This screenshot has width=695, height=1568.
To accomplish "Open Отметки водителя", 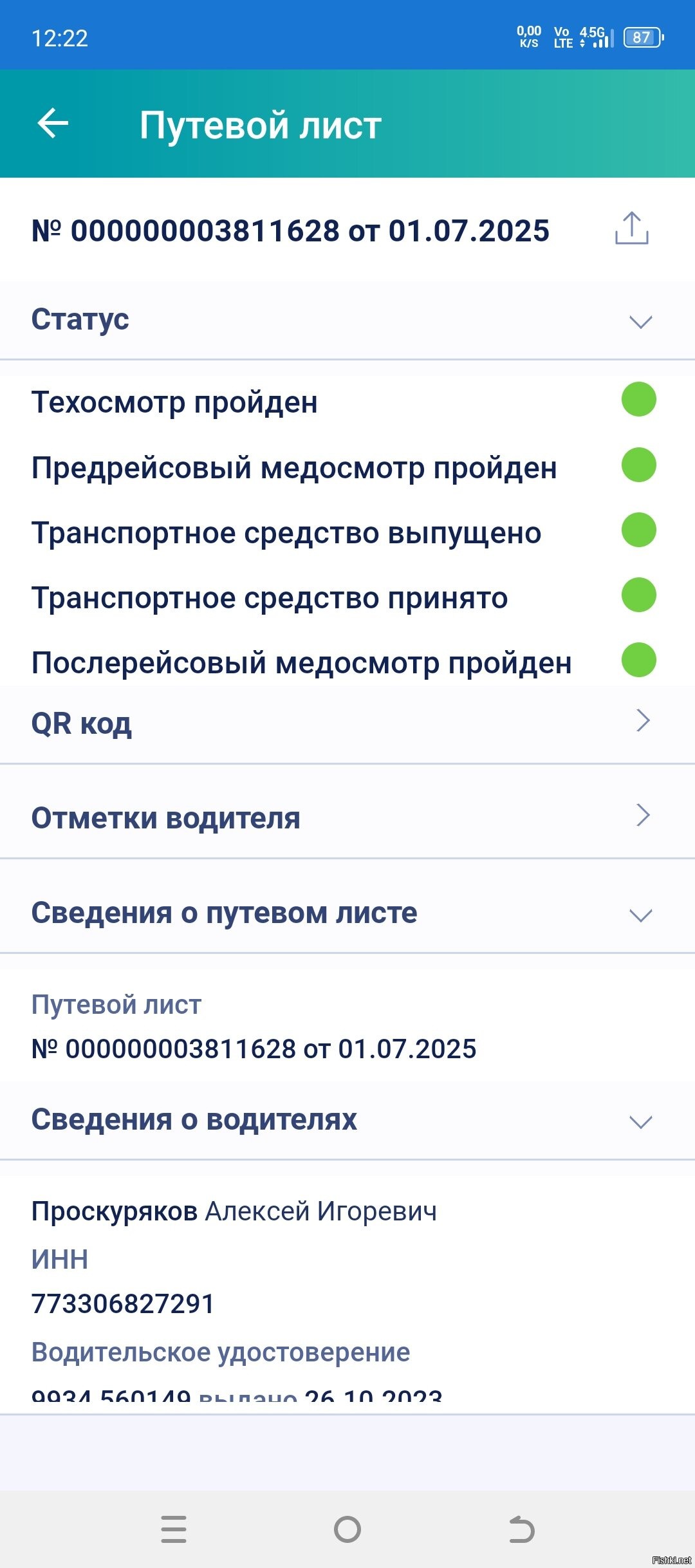I will [347, 817].
